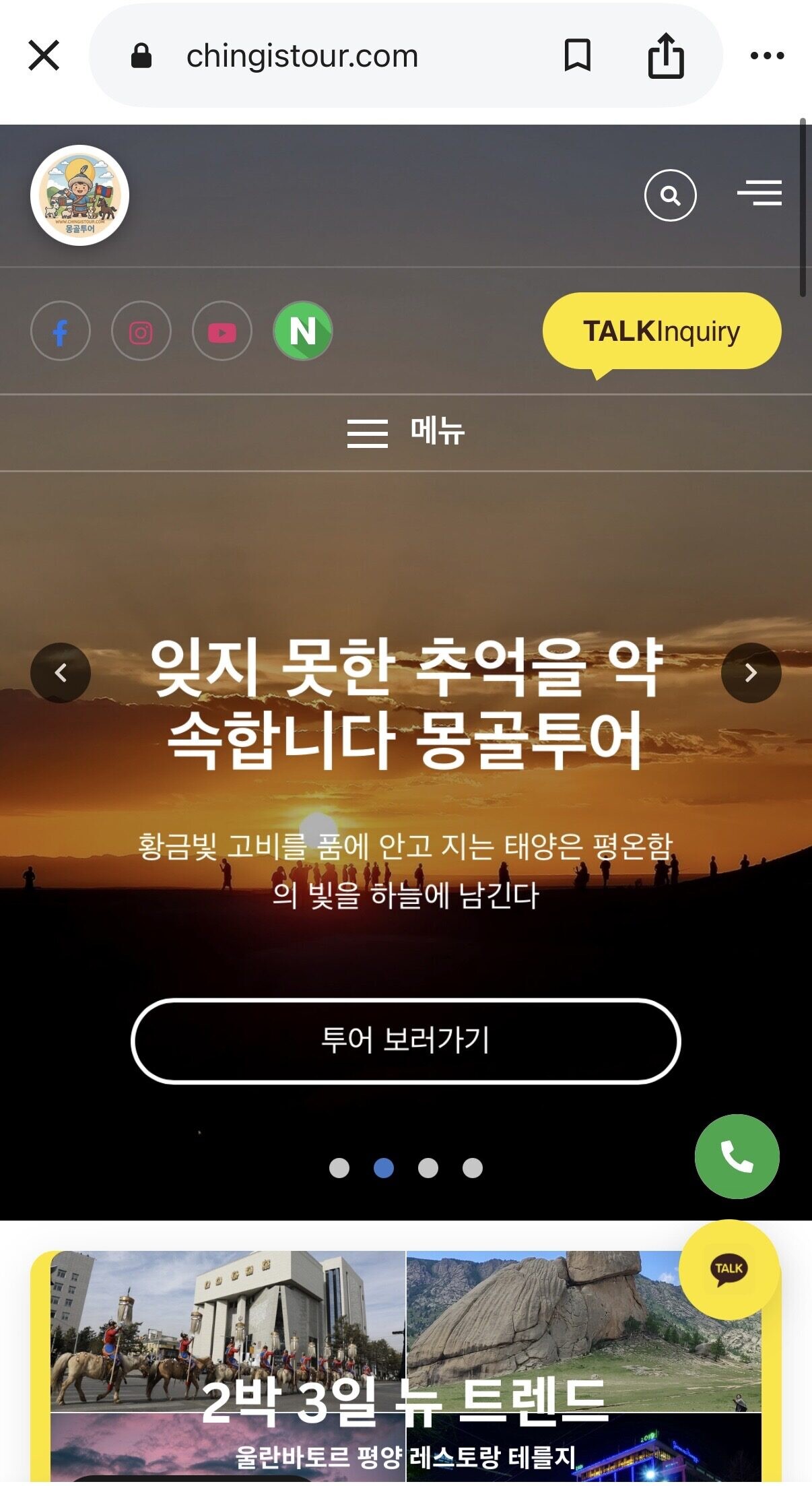Open the browser overflow menu
This screenshot has height=1486, width=812.
click(x=767, y=55)
